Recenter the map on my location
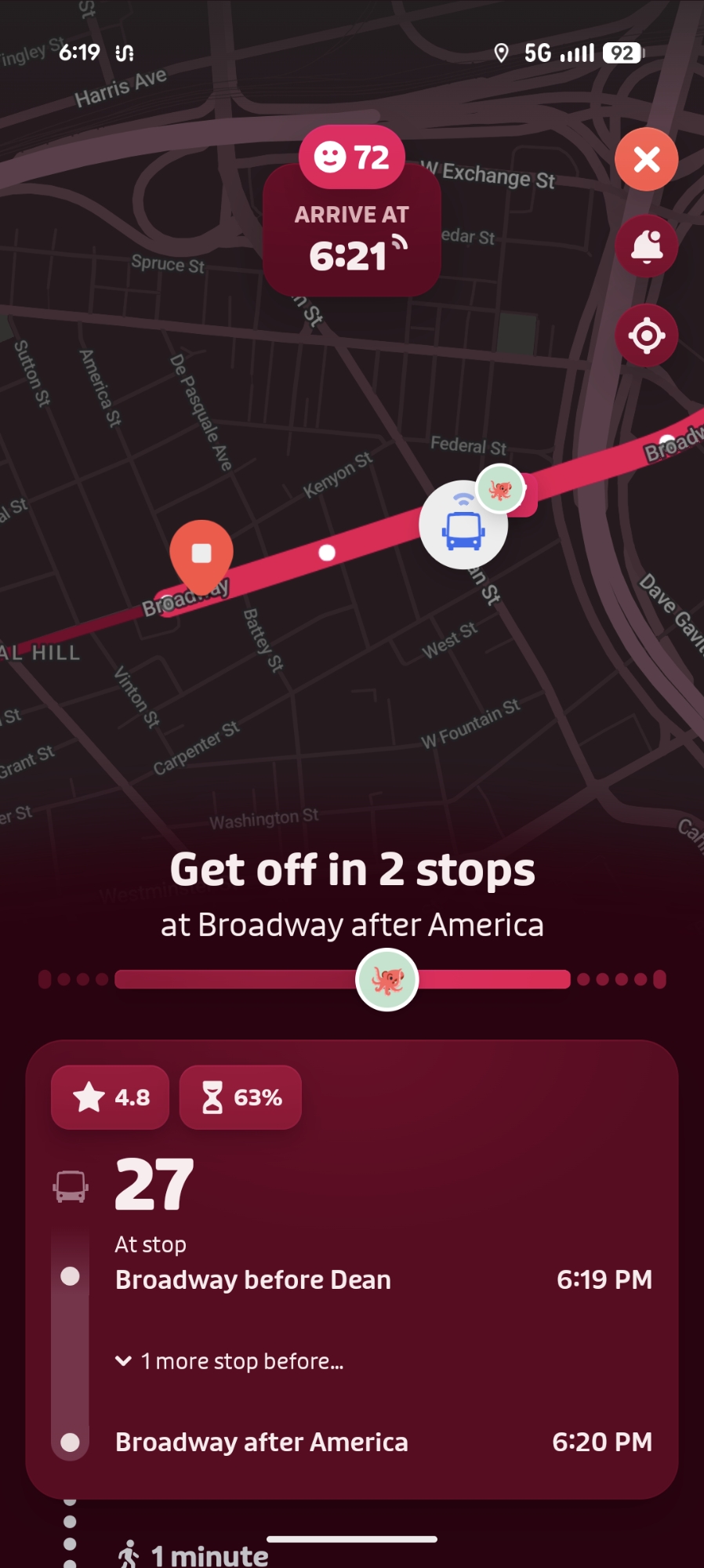The height and width of the screenshot is (1568, 704). pos(646,336)
